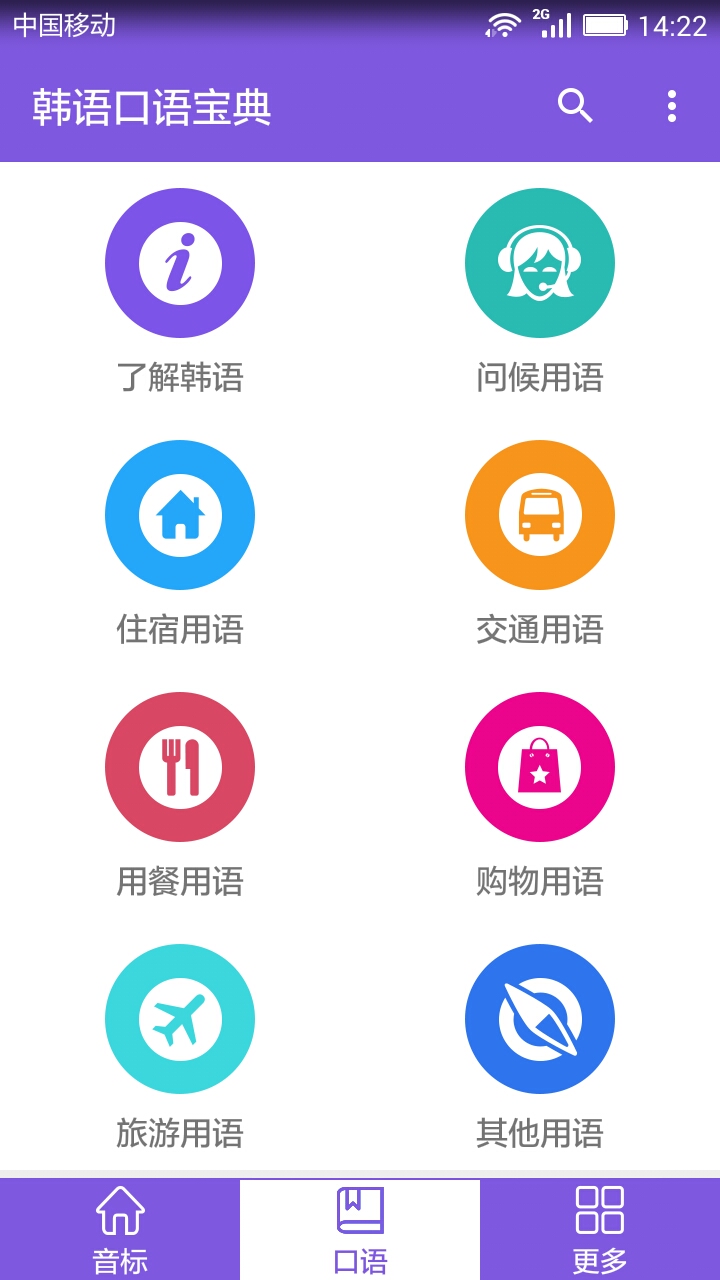Open the 了解韩语 info icon

180,261
